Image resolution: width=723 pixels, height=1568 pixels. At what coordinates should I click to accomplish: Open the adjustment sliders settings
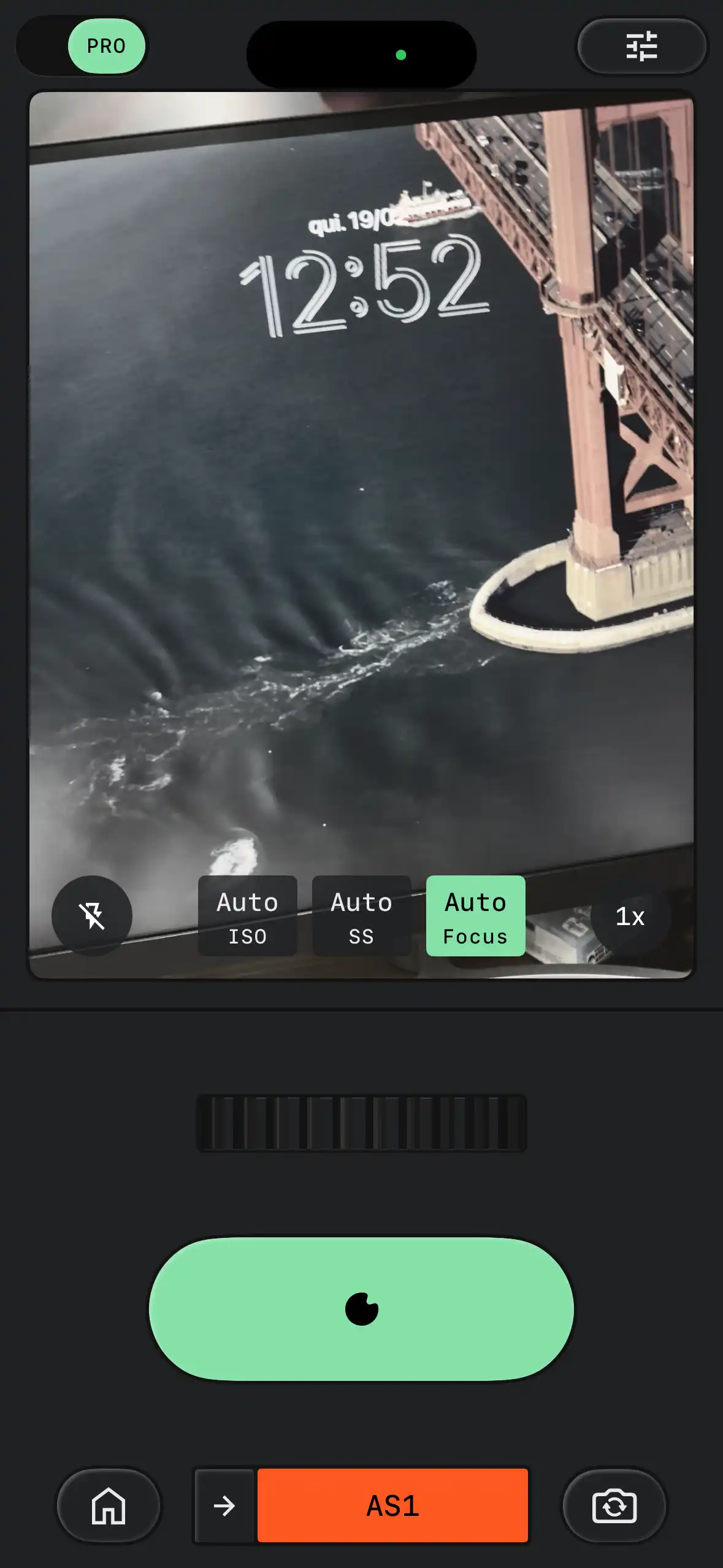coord(641,46)
